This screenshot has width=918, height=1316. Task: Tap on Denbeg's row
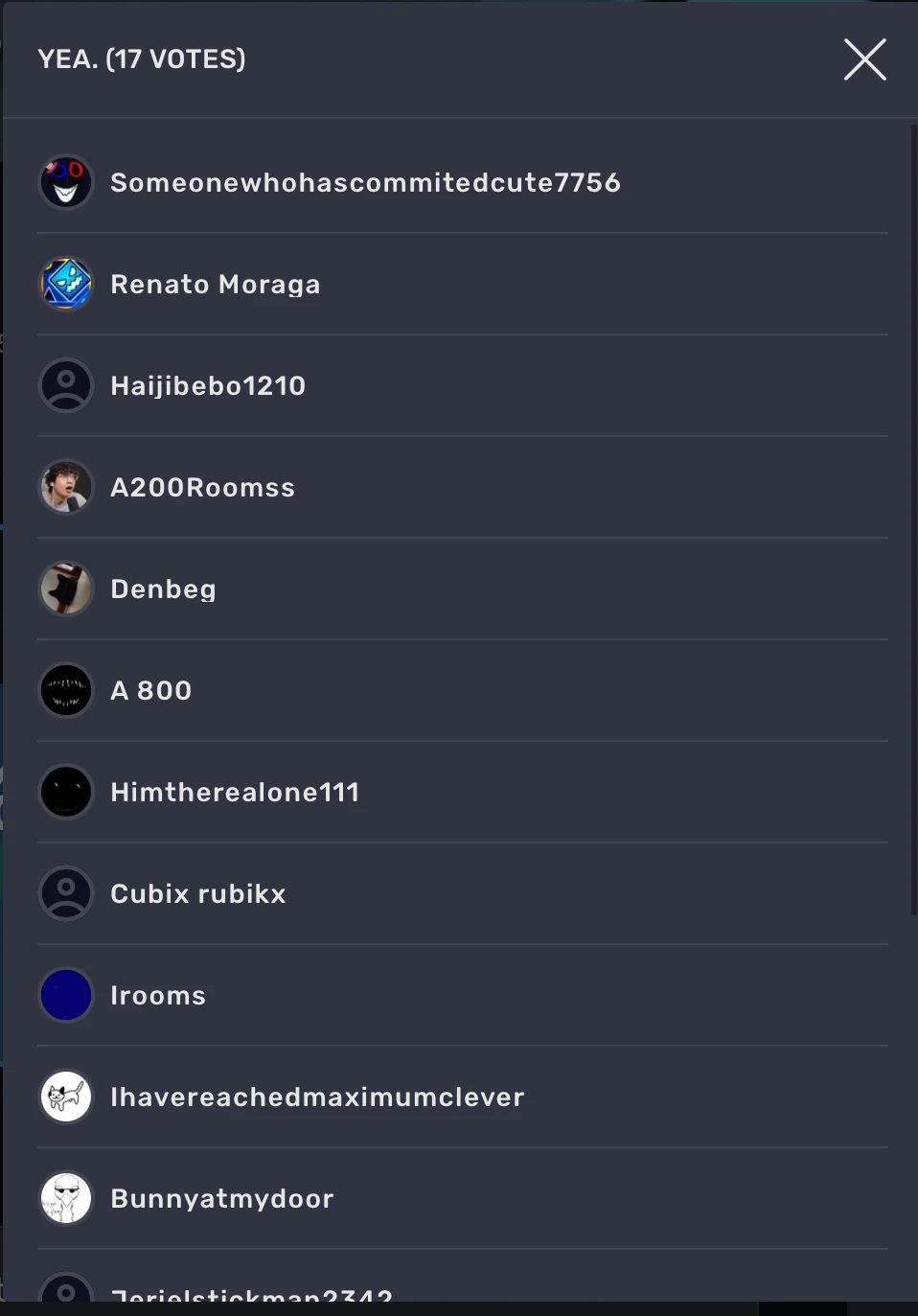(x=163, y=589)
